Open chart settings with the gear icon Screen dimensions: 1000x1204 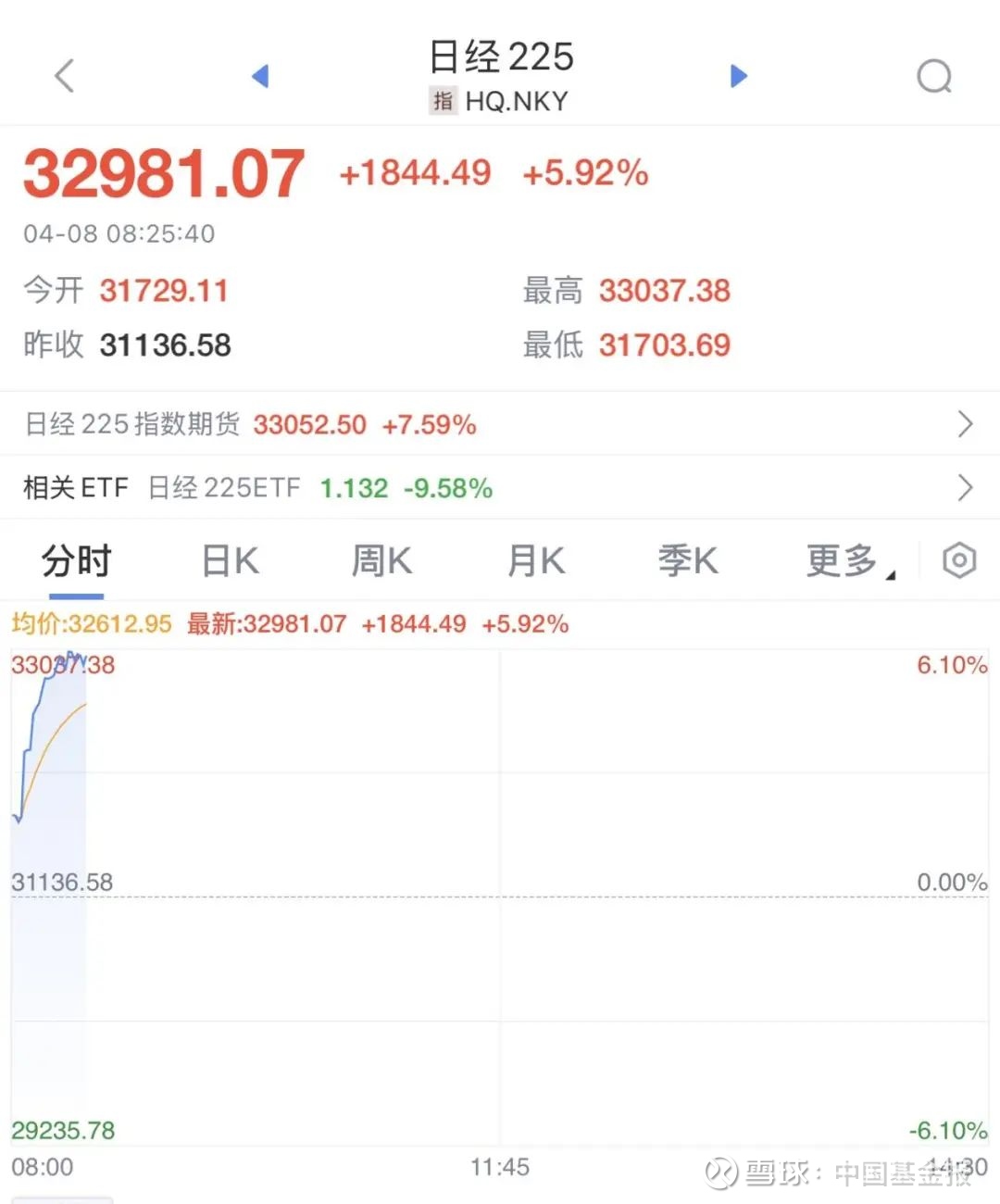pos(958,560)
